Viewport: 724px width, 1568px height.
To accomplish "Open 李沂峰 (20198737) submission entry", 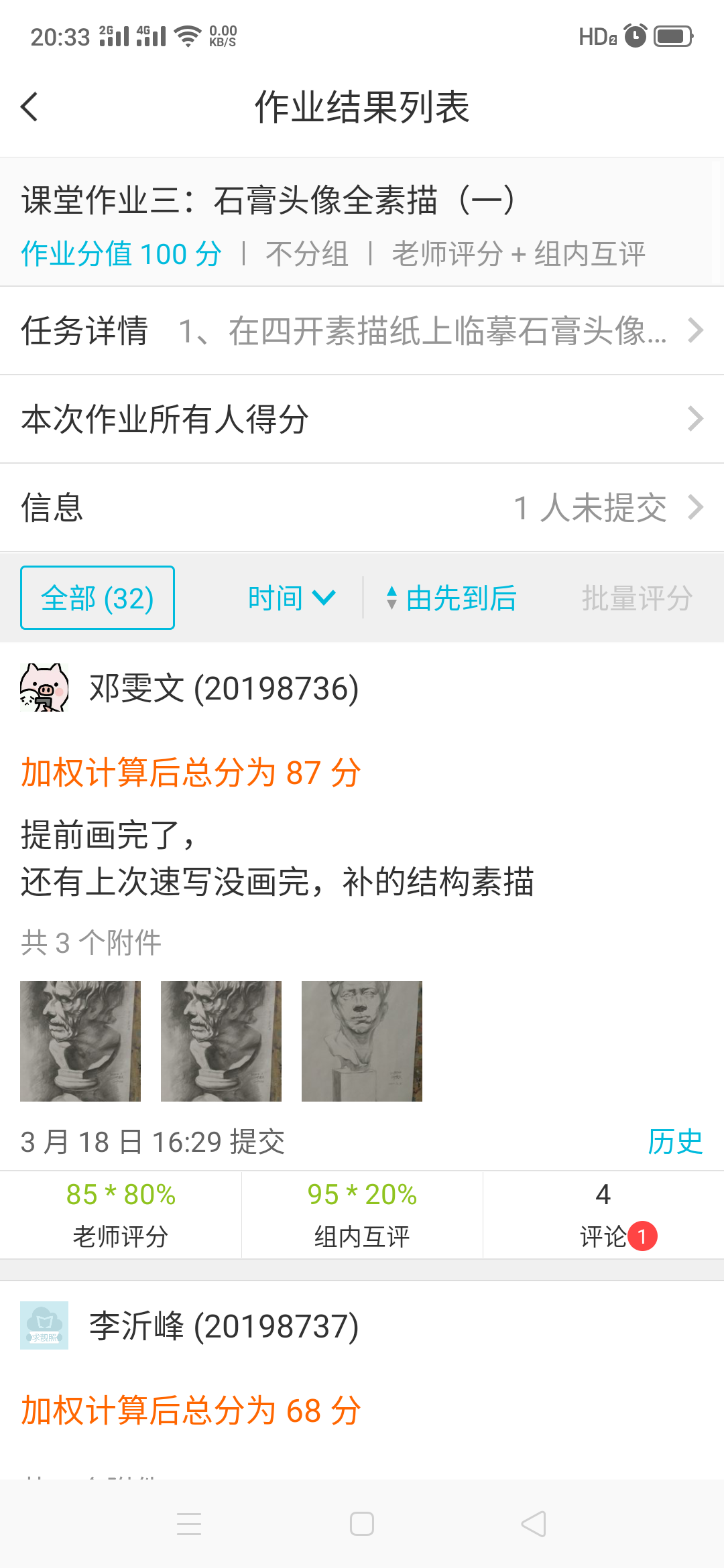I will [x=224, y=1327].
